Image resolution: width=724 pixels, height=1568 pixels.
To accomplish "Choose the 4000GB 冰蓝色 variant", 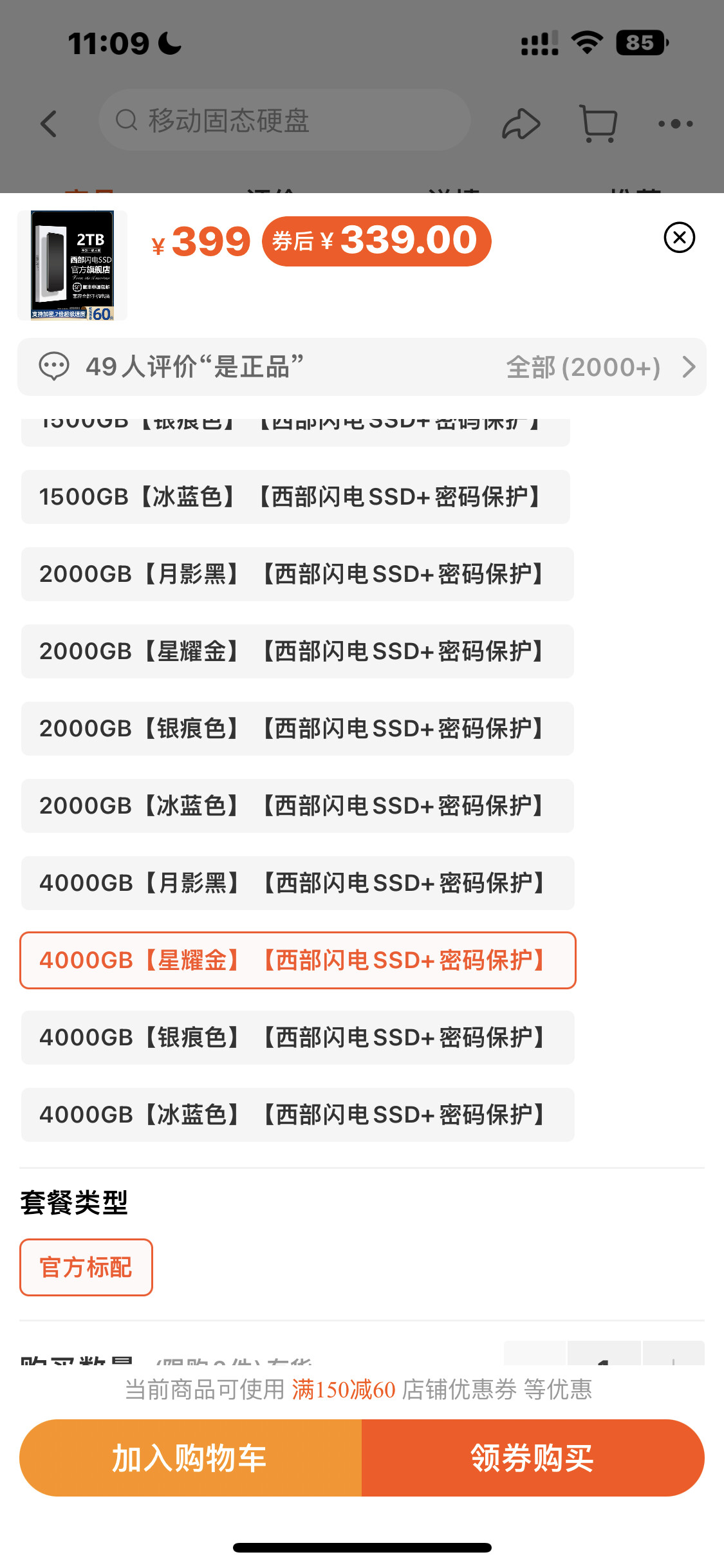I will click(x=297, y=1115).
